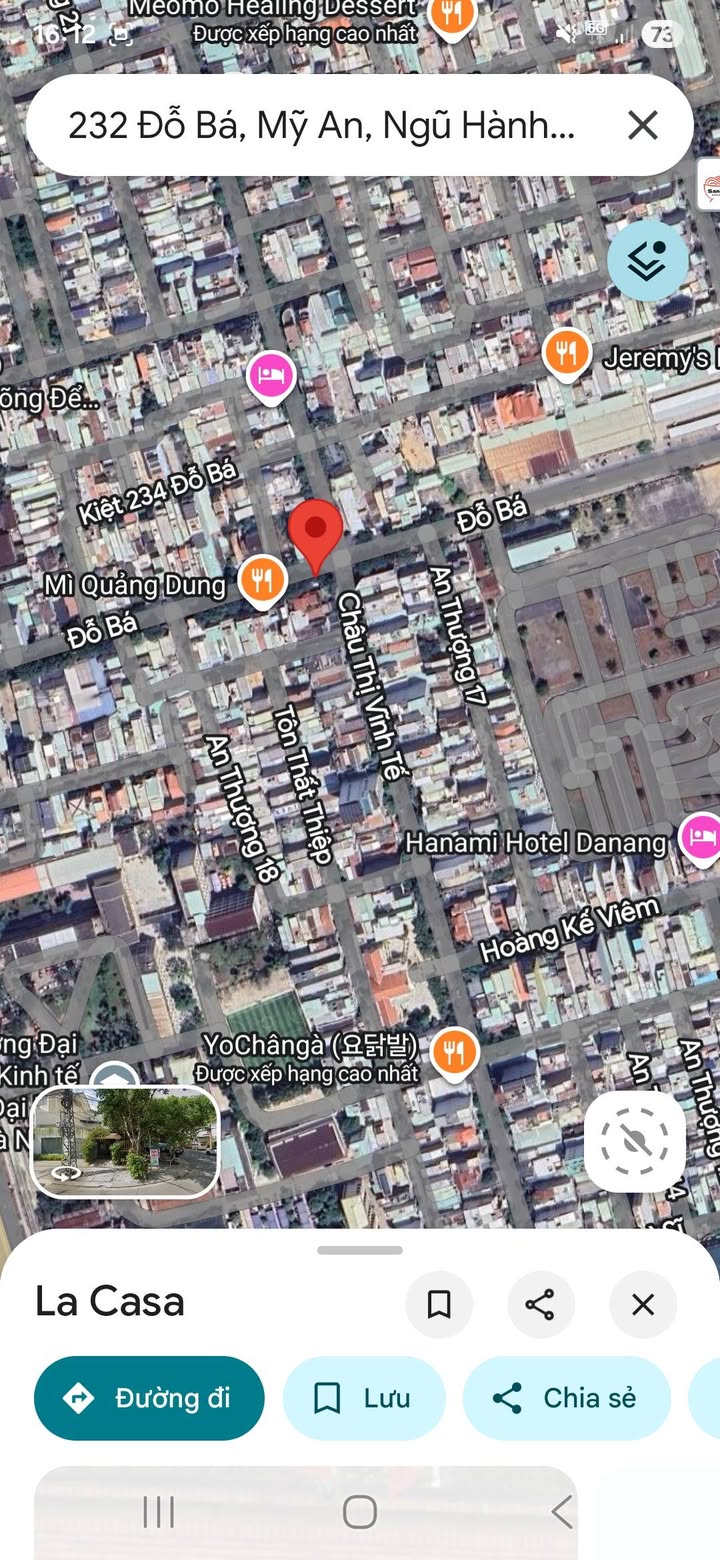The width and height of the screenshot is (720, 1560).
Task: Tap the Chia sẻ chip
Action: pyautogui.click(x=566, y=1398)
